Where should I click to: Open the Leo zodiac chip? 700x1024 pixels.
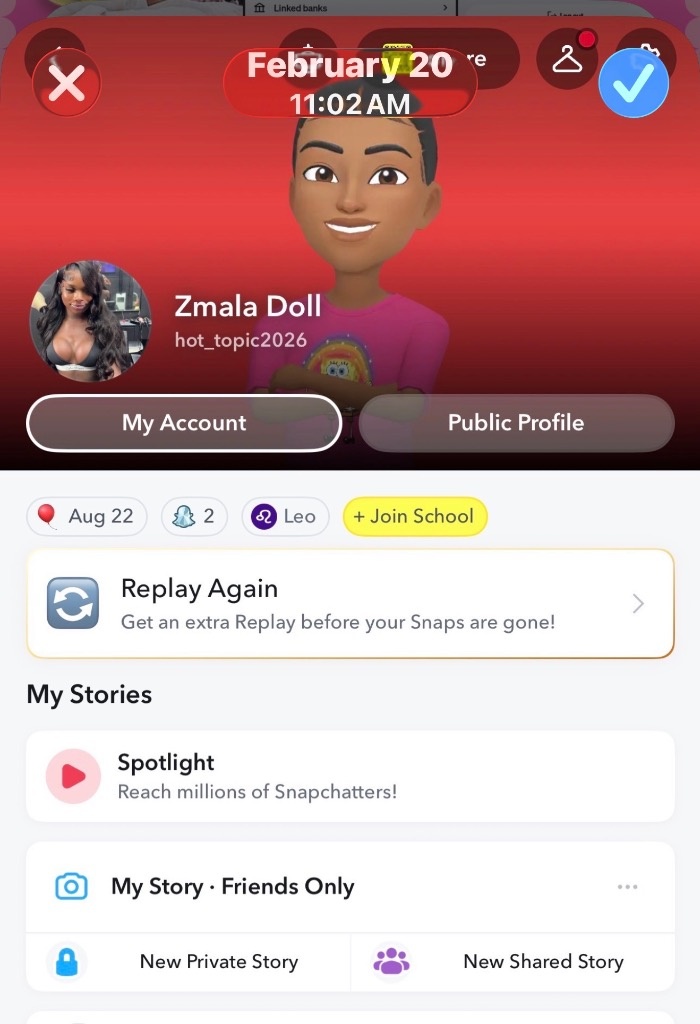point(285,516)
